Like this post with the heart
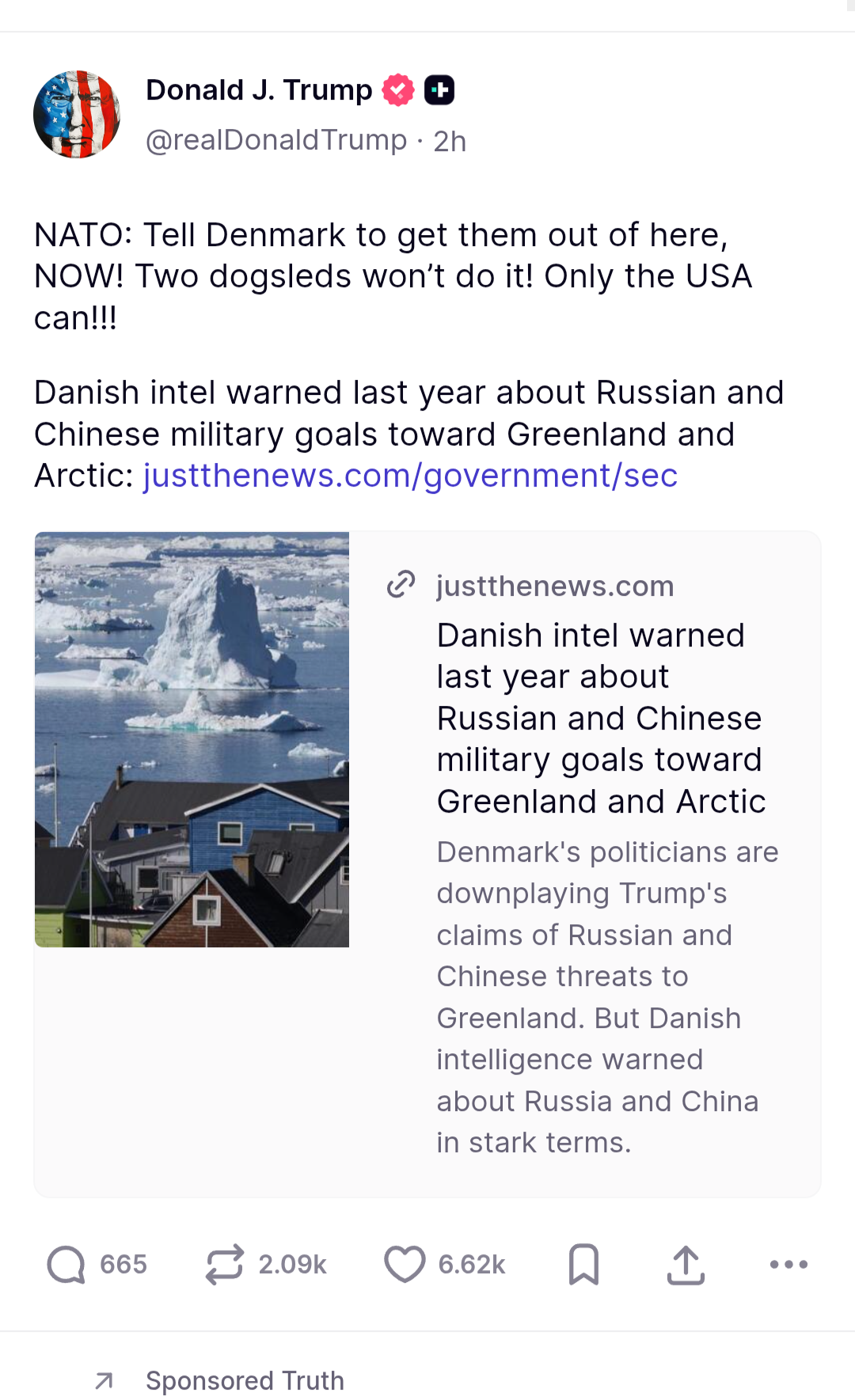The image size is (855, 1400). point(405,1264)
